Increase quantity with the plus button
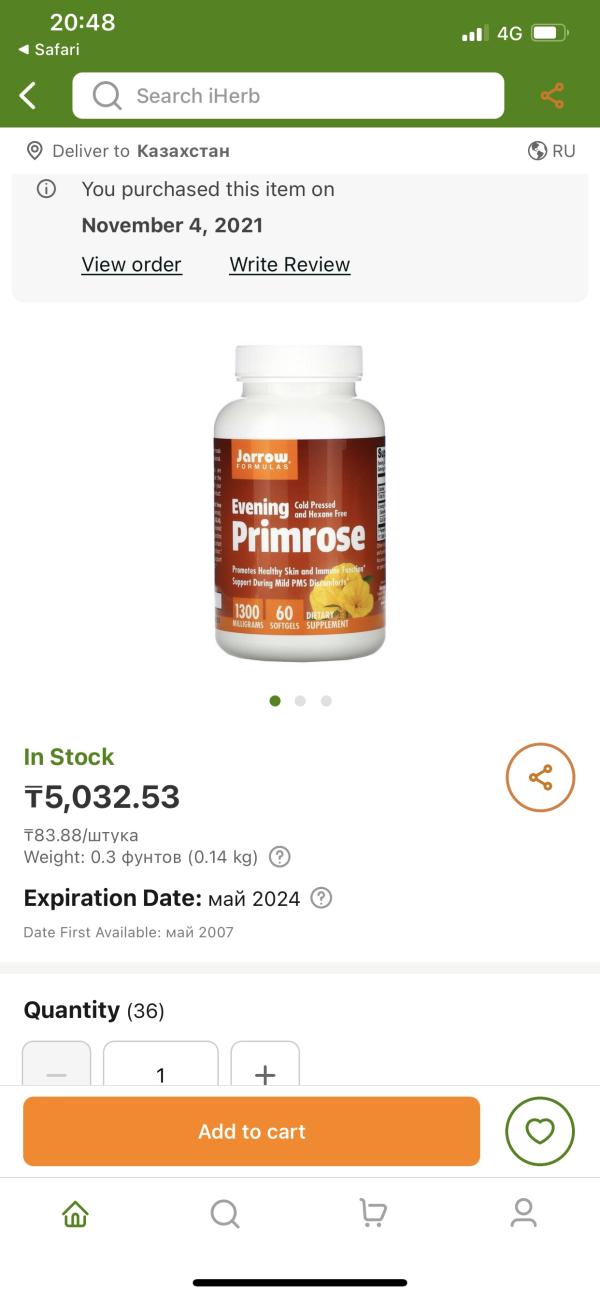Image resolution: width=600 pixels, height=1298 pixels. point(265,1070)
